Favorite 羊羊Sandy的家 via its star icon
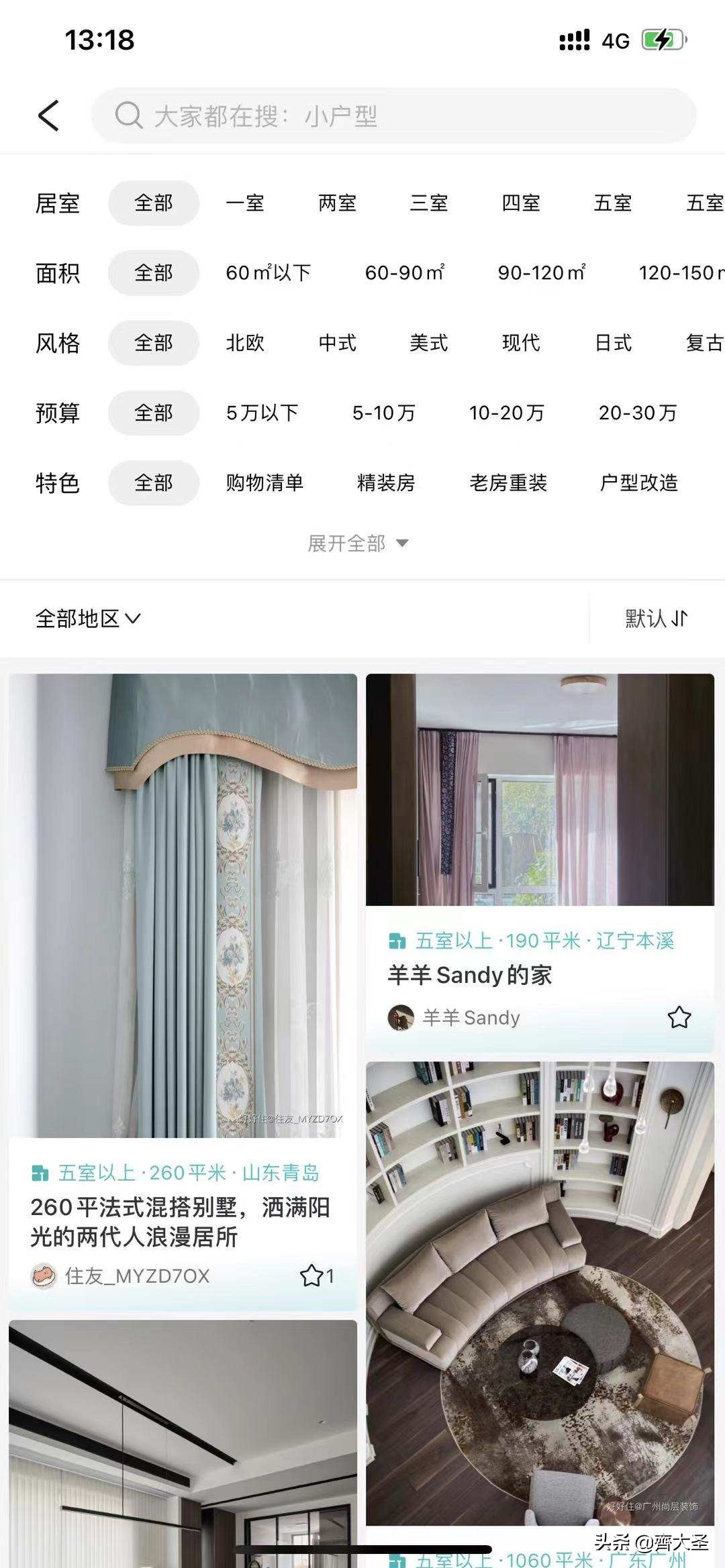Viewport: 725px width, 1568px height. pos(679,1017)
